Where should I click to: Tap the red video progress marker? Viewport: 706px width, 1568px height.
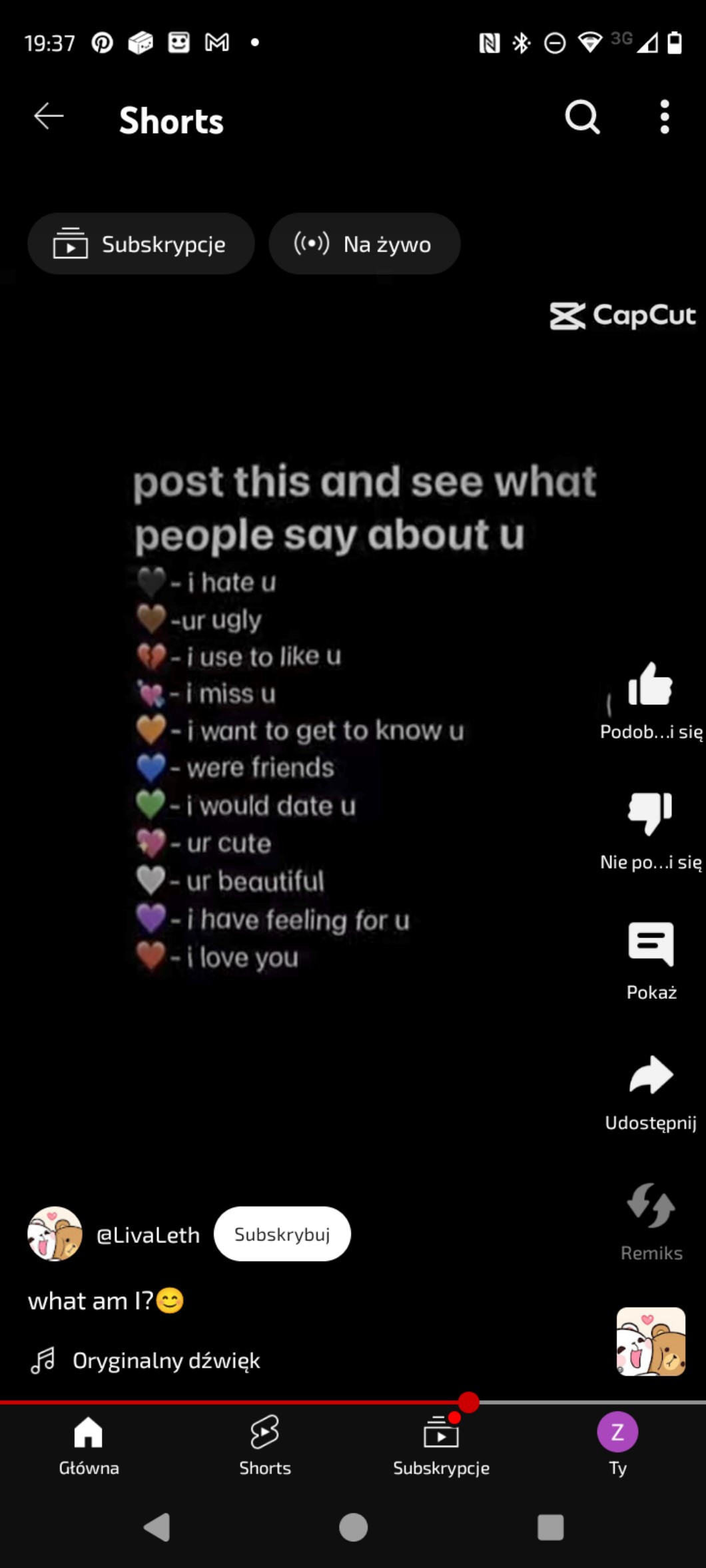click(468, 1402)
